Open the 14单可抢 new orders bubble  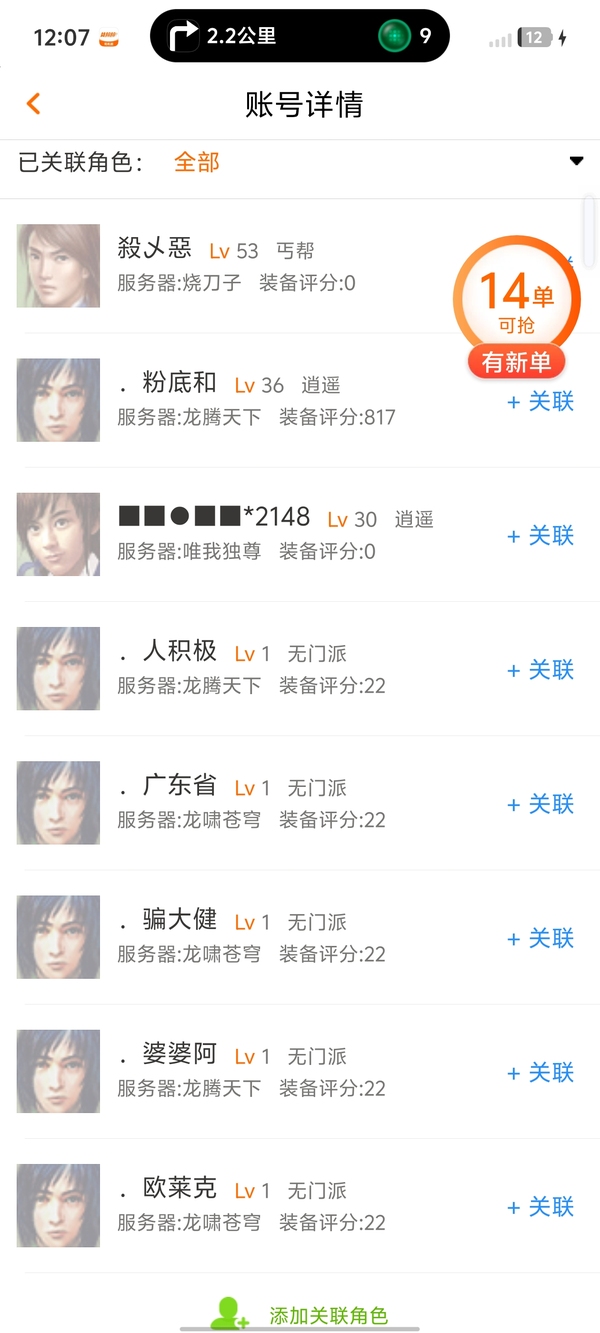point(516,306)
